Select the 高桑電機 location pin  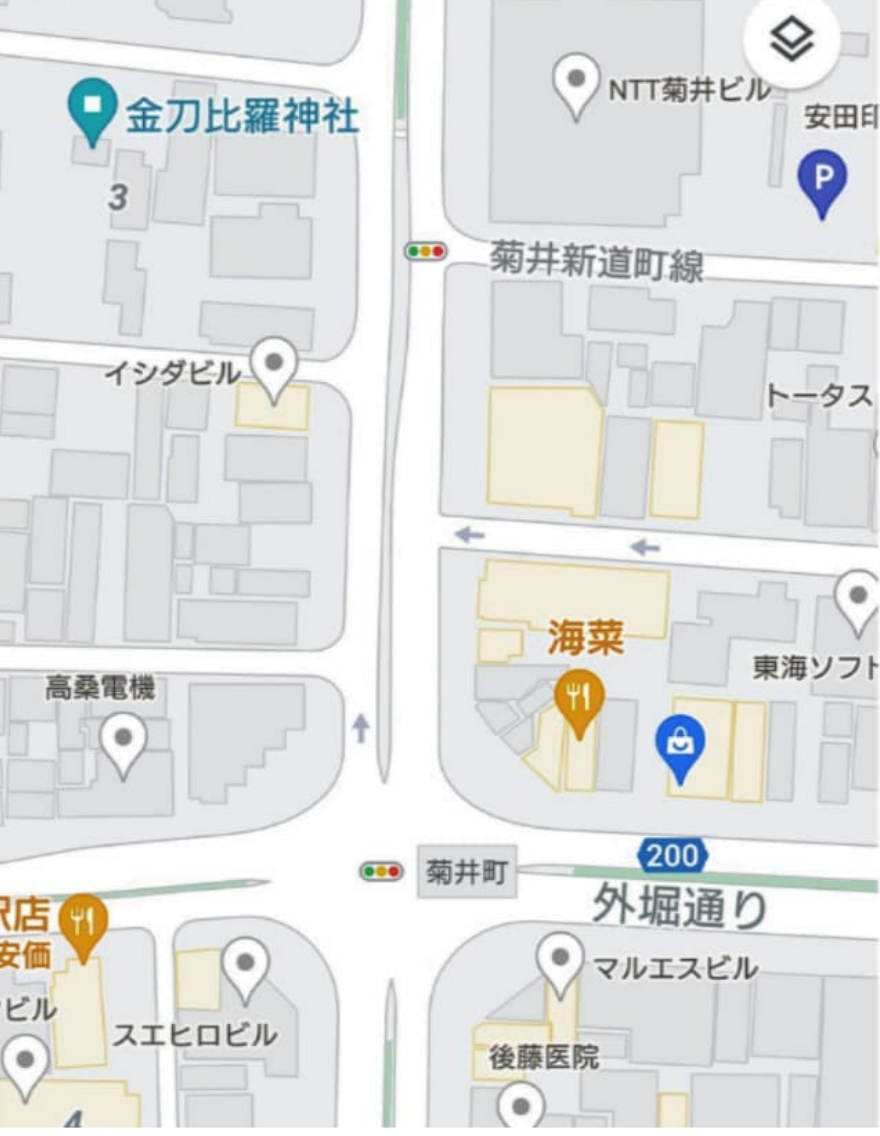pos(124,741)
